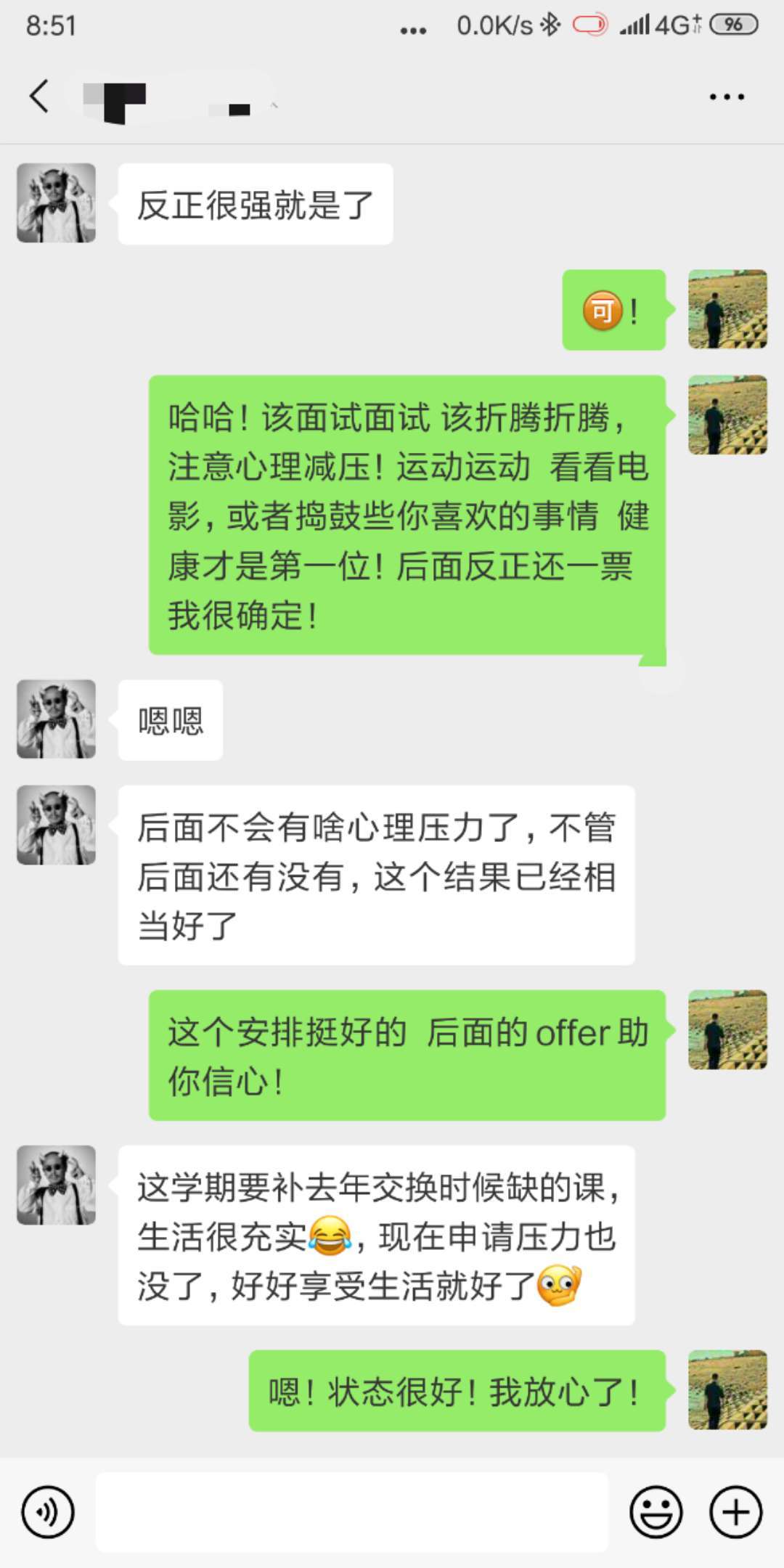784x1568 pixels.
Task: Open the plus attachment menu
Action: pyautogui.click(x=735, y=1513)
